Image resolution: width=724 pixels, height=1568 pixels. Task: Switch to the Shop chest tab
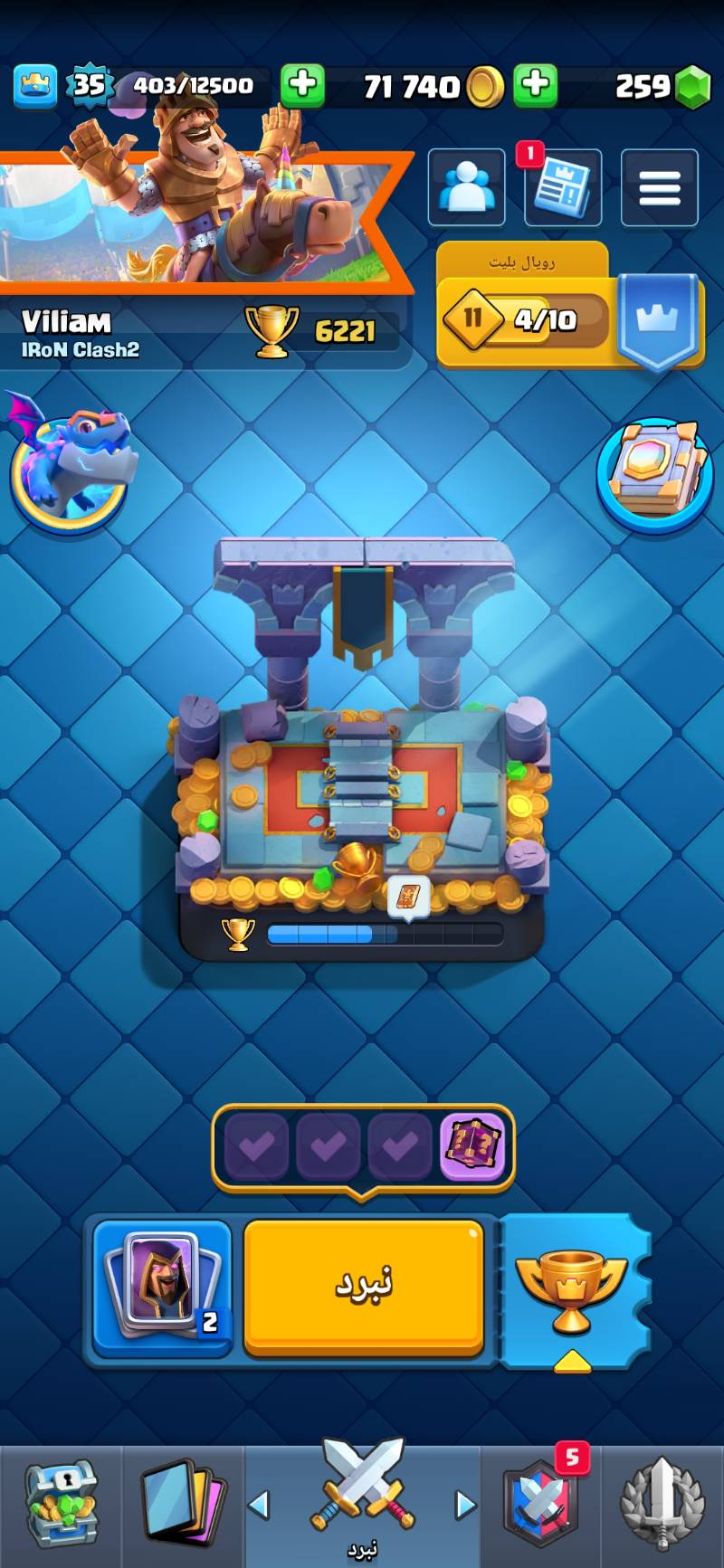pyautogui.click(x=61, y=1504)
